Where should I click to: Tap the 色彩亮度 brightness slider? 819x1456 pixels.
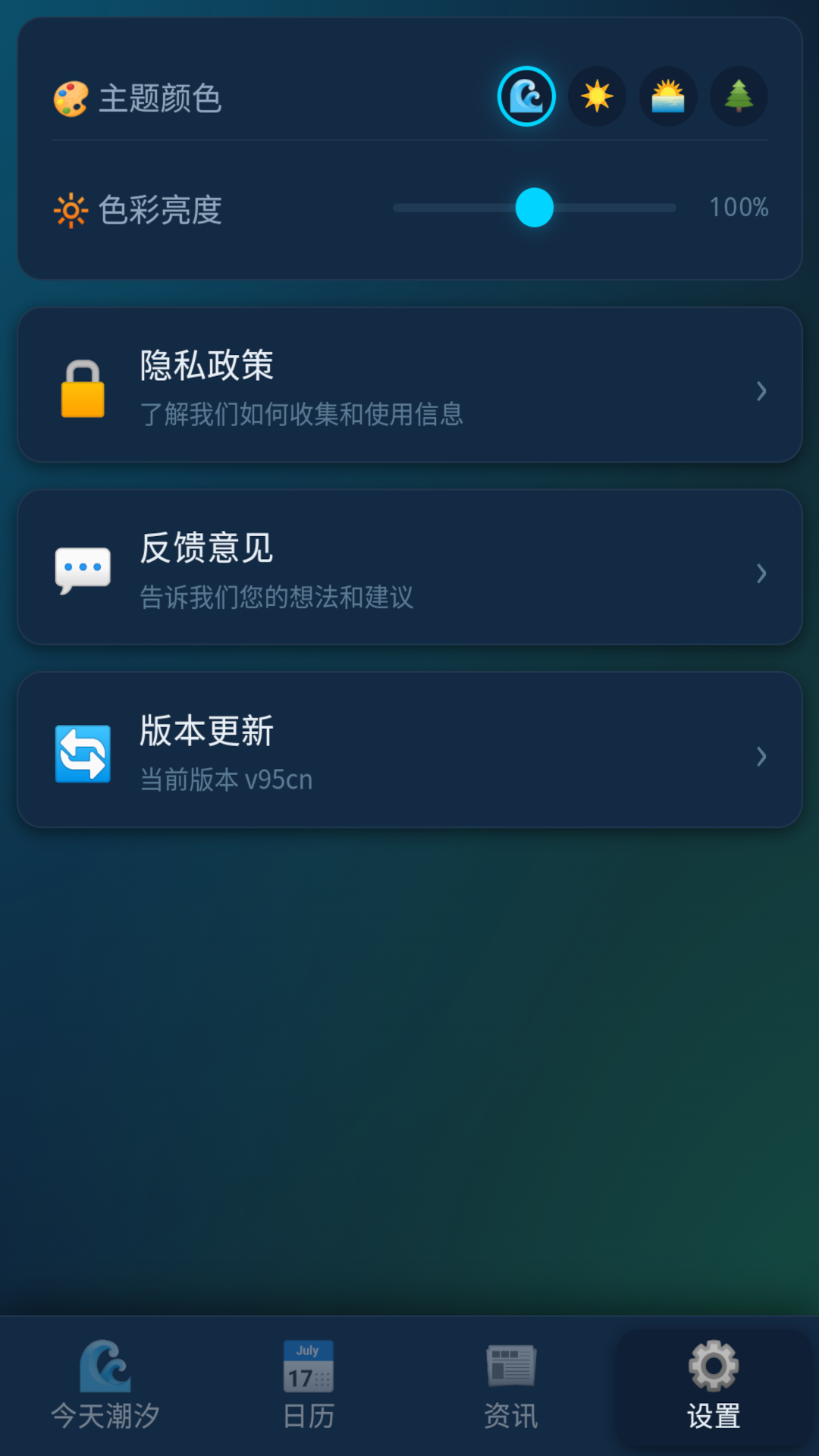[534, 208]
